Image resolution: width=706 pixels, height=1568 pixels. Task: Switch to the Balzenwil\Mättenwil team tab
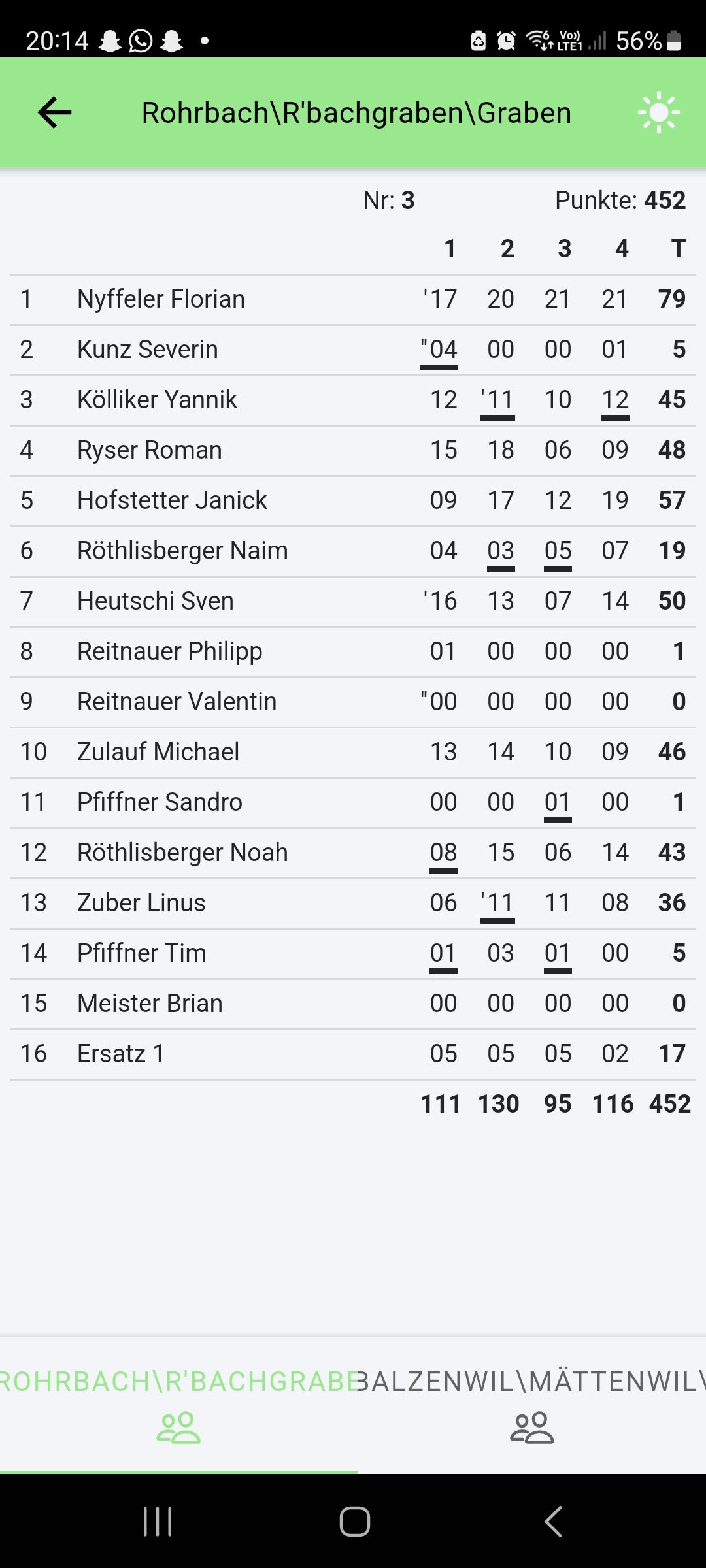[x=531, y=1405]
